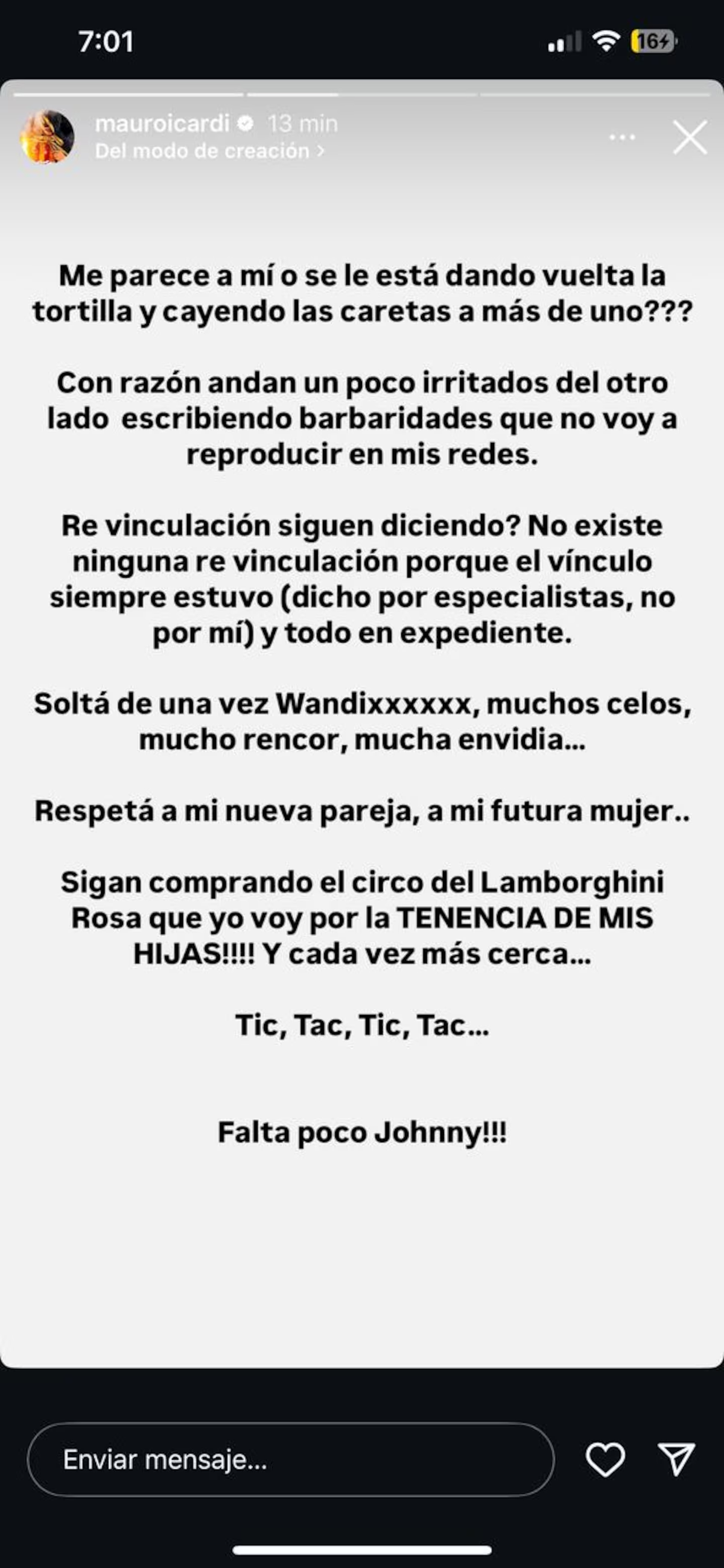Like this story with the heart
This screenshot has width=724, height=1568.
(x=605, y=1459)
